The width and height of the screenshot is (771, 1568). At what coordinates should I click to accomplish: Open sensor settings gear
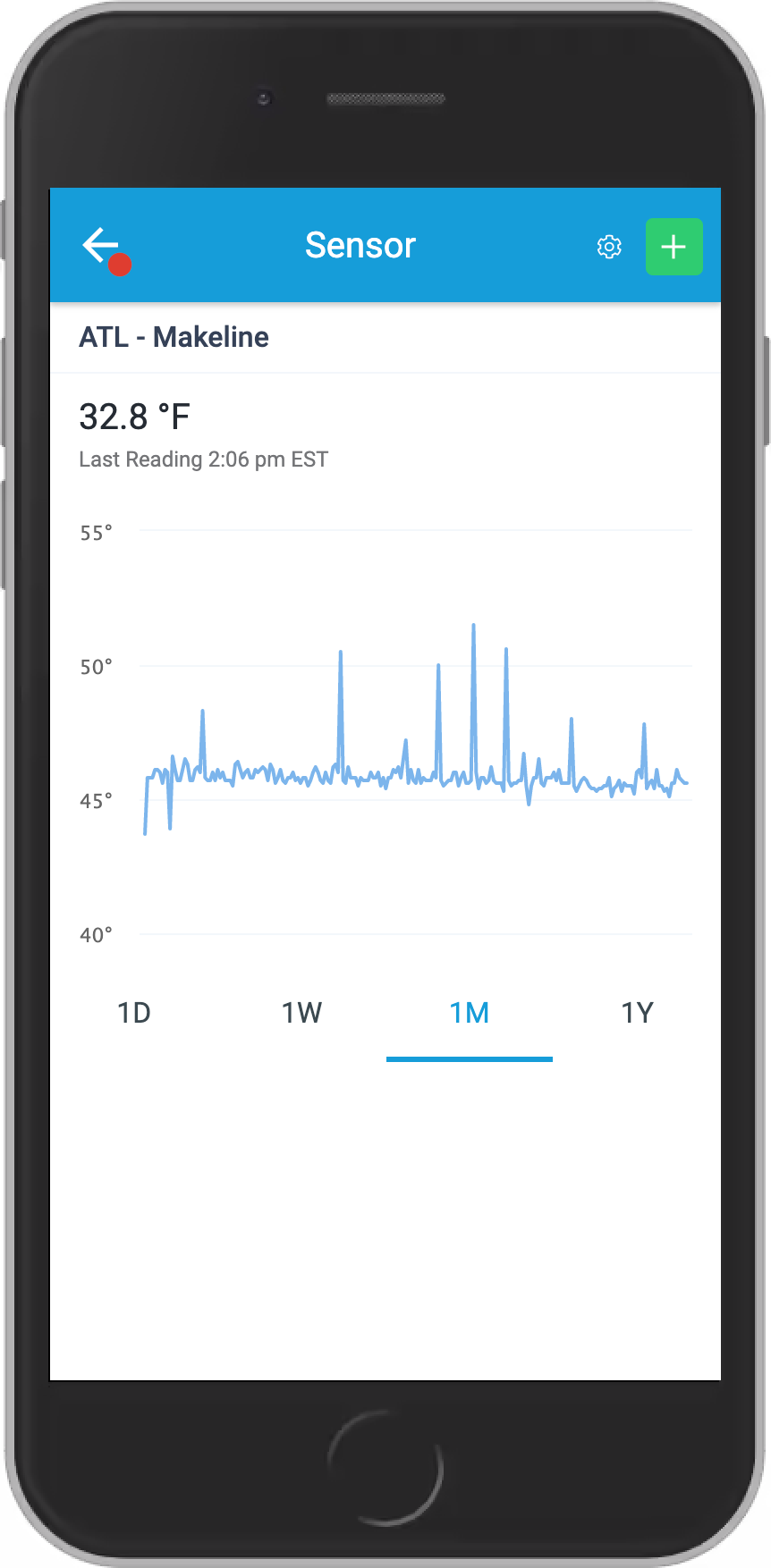(x=609, y=247)
